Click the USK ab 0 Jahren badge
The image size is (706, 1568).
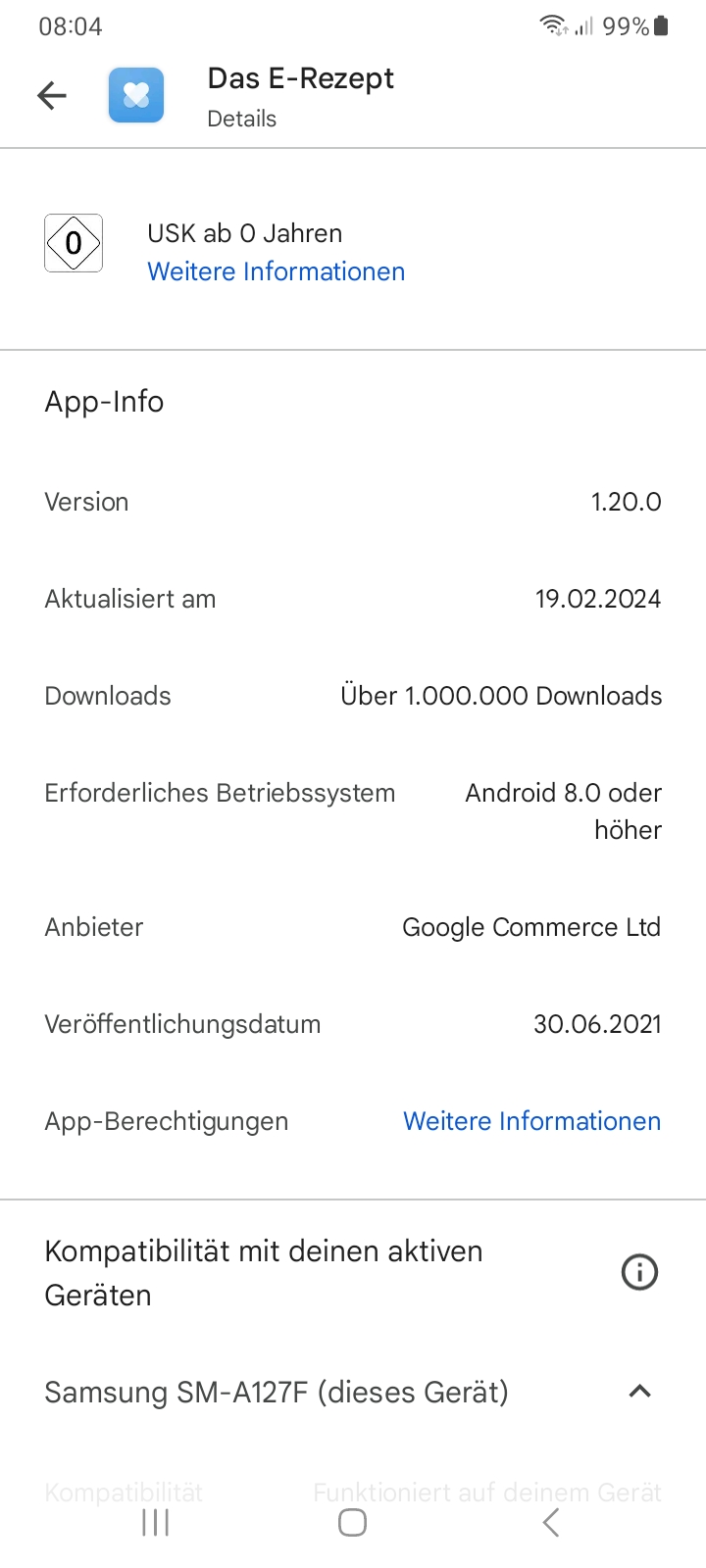click(x=74, y=243)
